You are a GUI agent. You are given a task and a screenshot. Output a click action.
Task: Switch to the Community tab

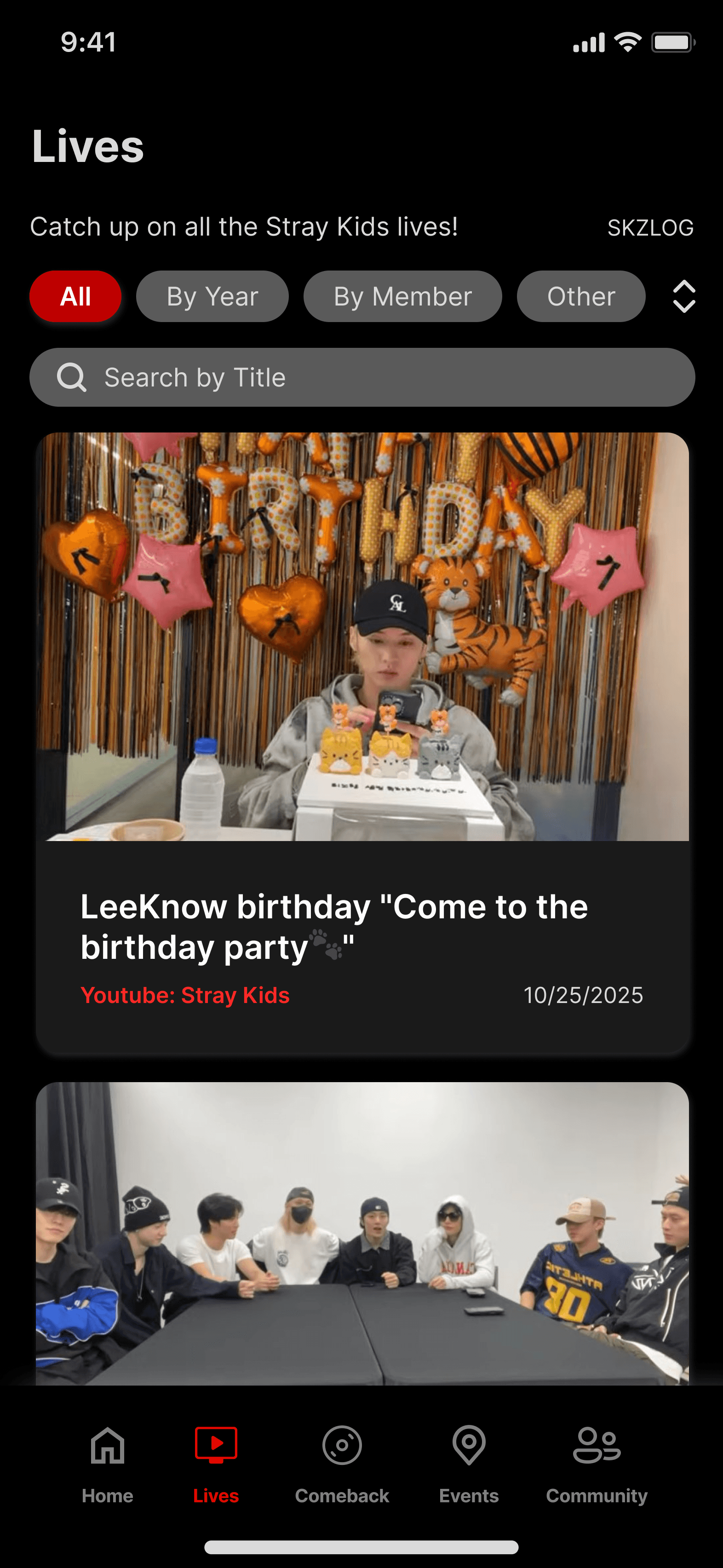coord(597,1461)
